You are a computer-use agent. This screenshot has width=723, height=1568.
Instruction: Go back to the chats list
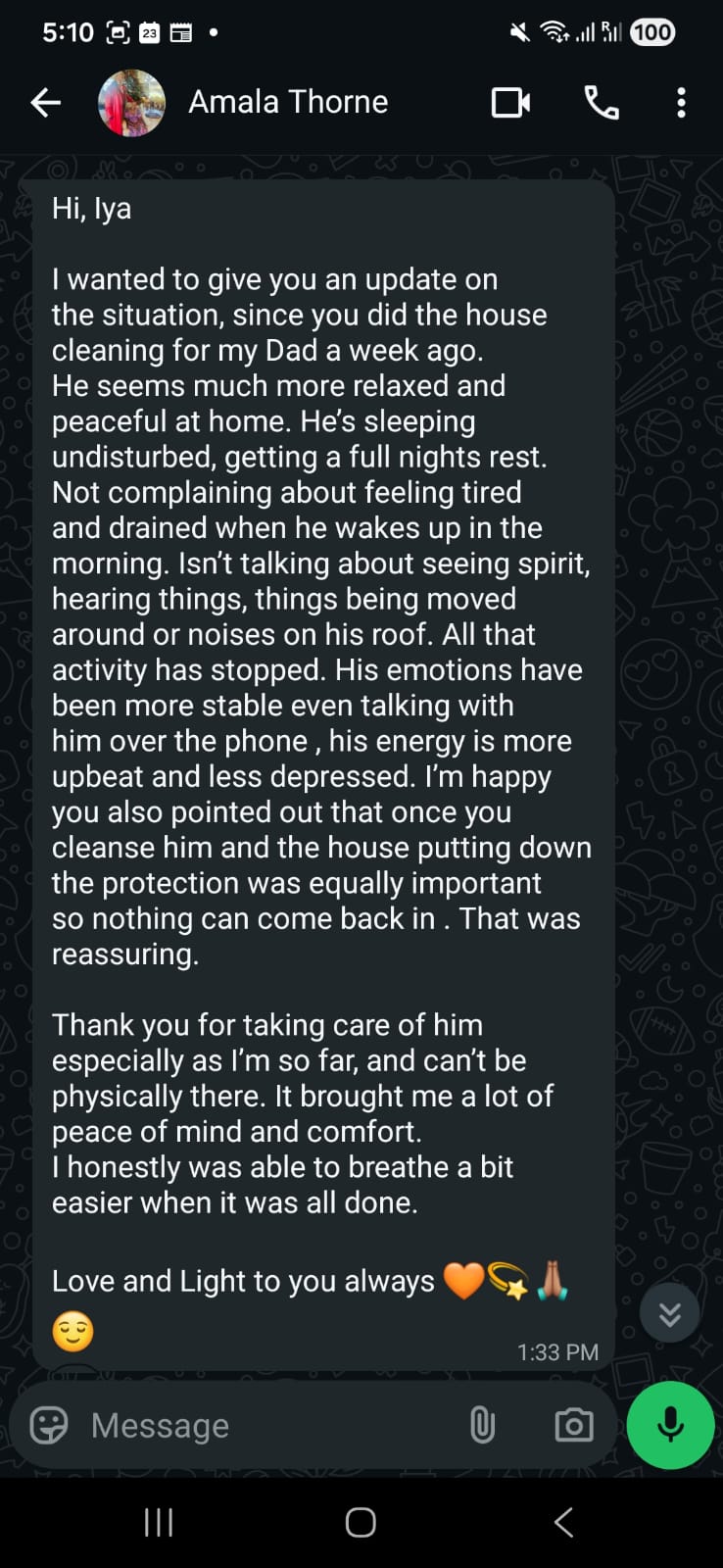click(45, 102)
